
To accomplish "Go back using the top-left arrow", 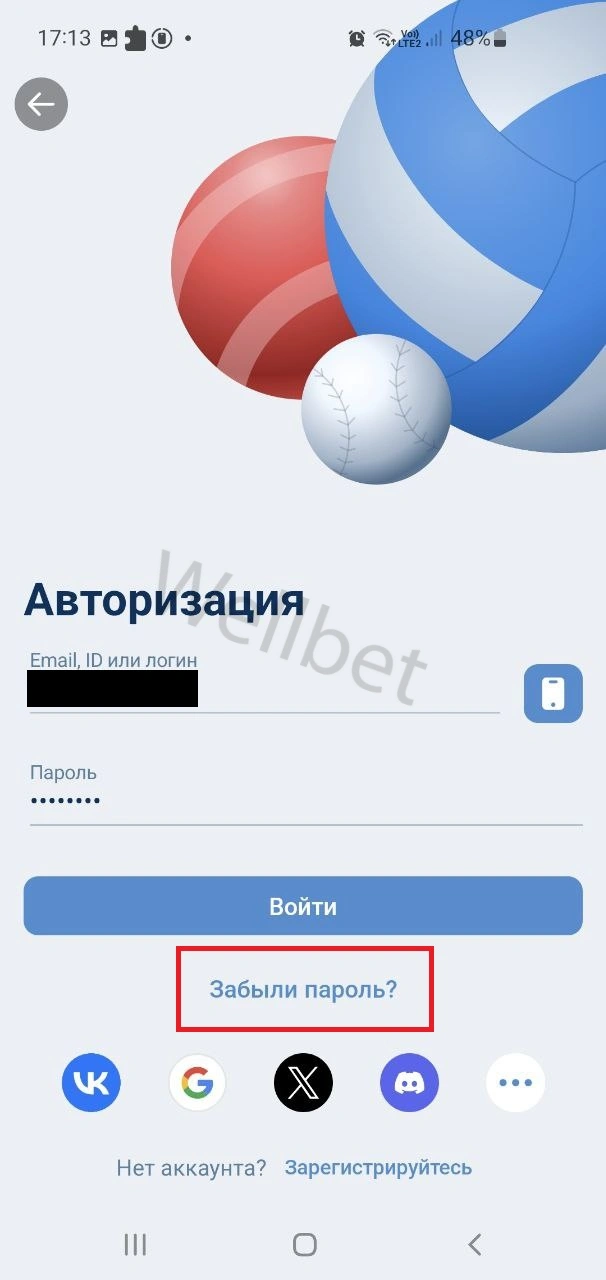I will [x=41, y=104].
